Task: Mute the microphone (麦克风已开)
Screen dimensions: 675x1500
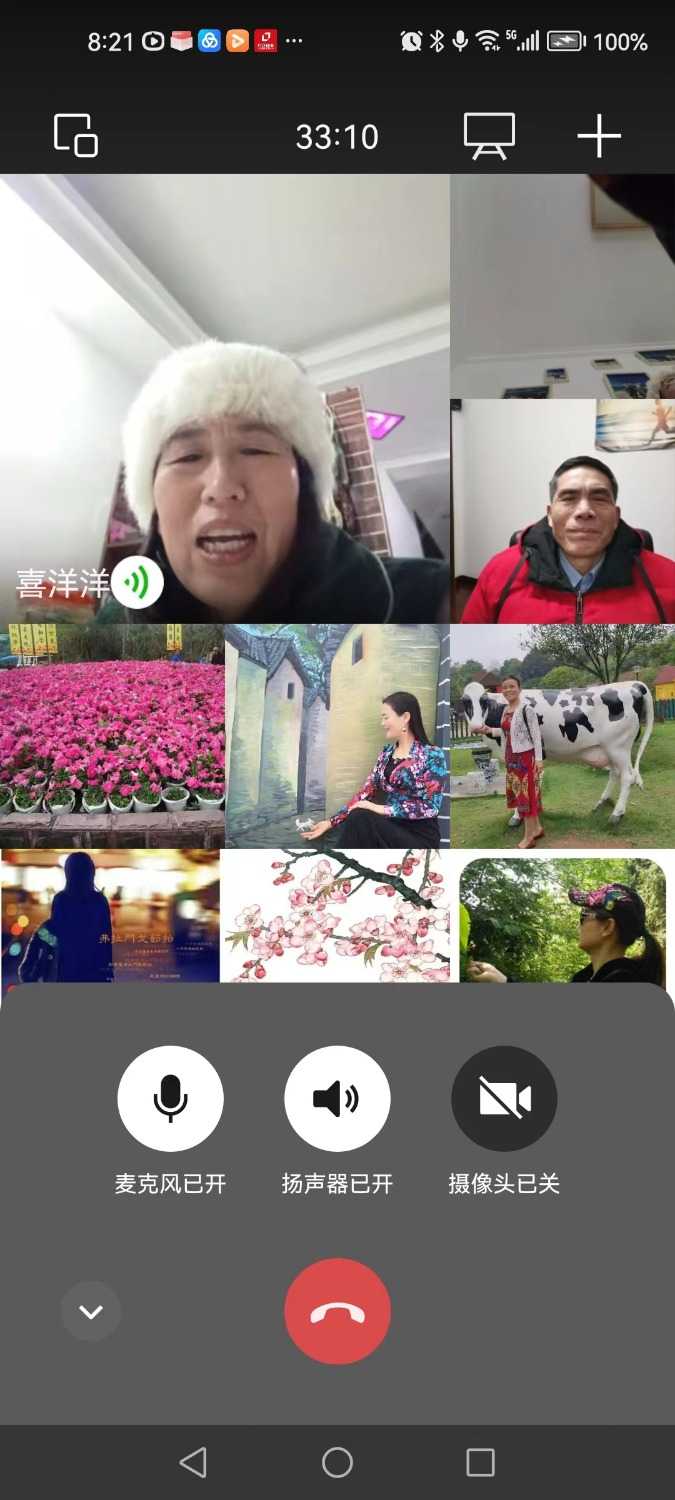Action: [x=170, y=1099]
